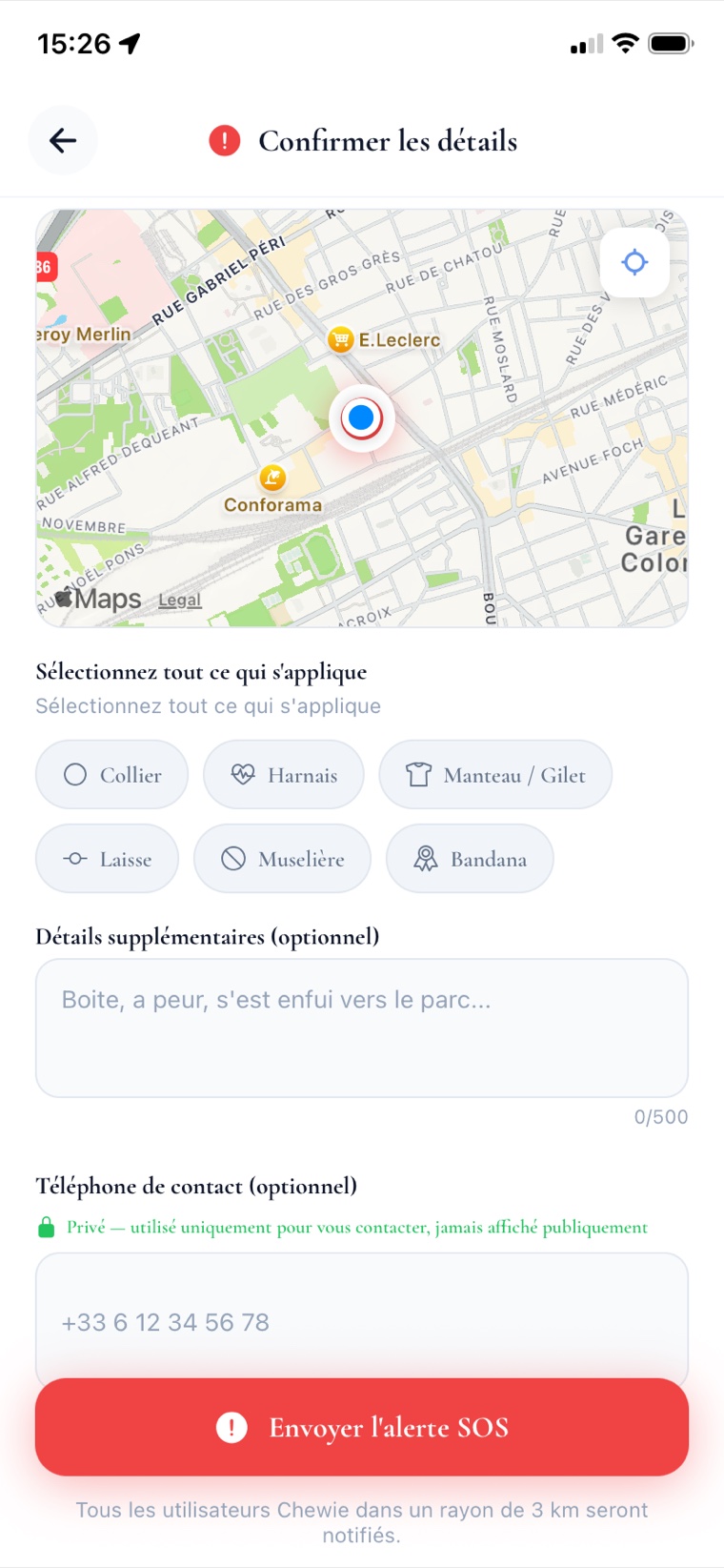
Task: Go back with the arrow button
Action: pyautogui.click(x=63, y=141)
